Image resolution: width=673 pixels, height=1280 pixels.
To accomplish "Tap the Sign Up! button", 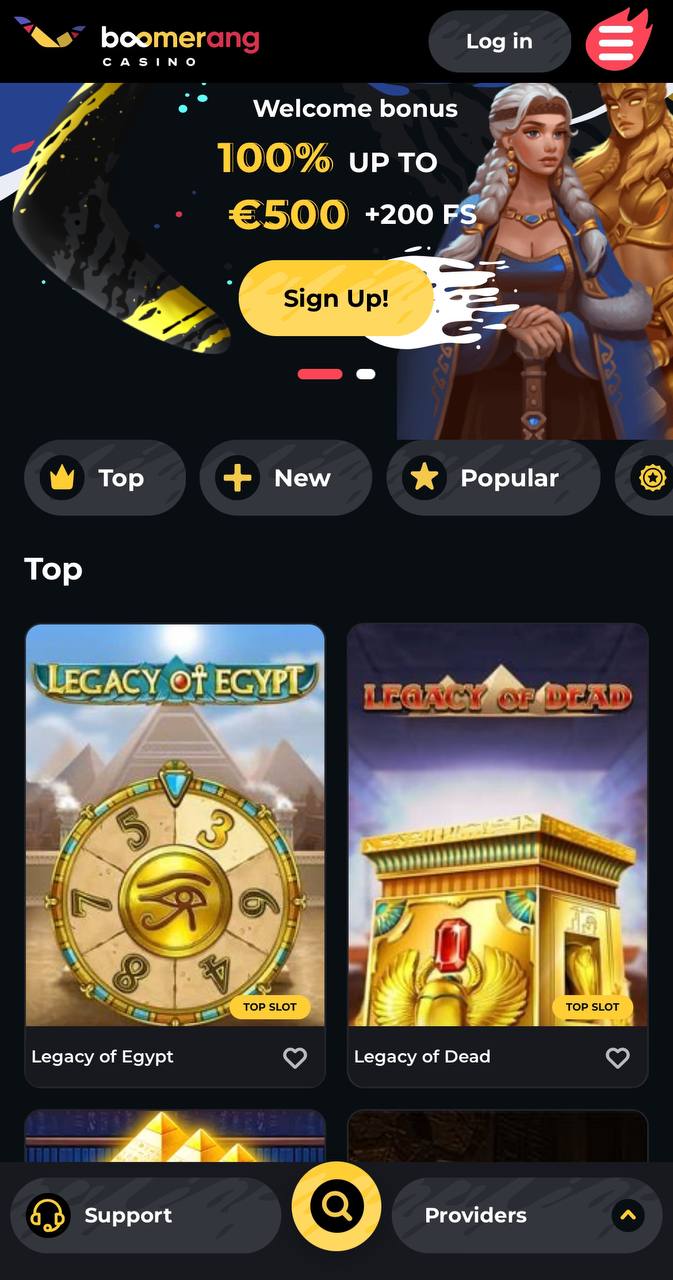I will click(x=336, y=298).
